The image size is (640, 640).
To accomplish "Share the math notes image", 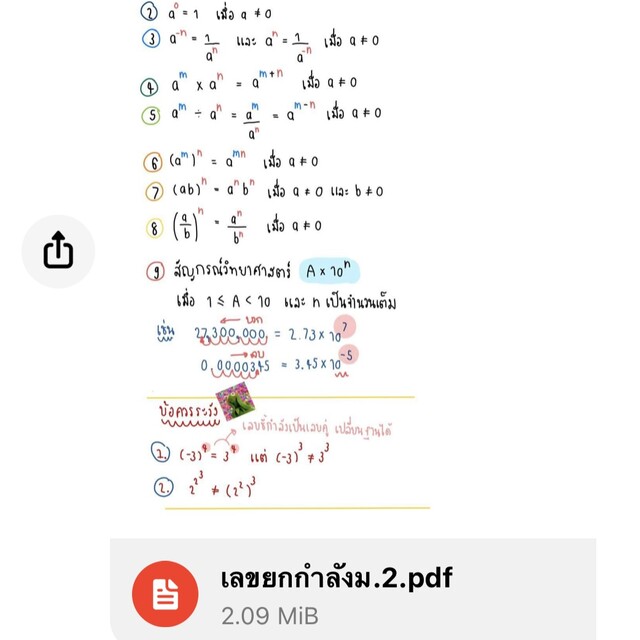I will [58, 251].
